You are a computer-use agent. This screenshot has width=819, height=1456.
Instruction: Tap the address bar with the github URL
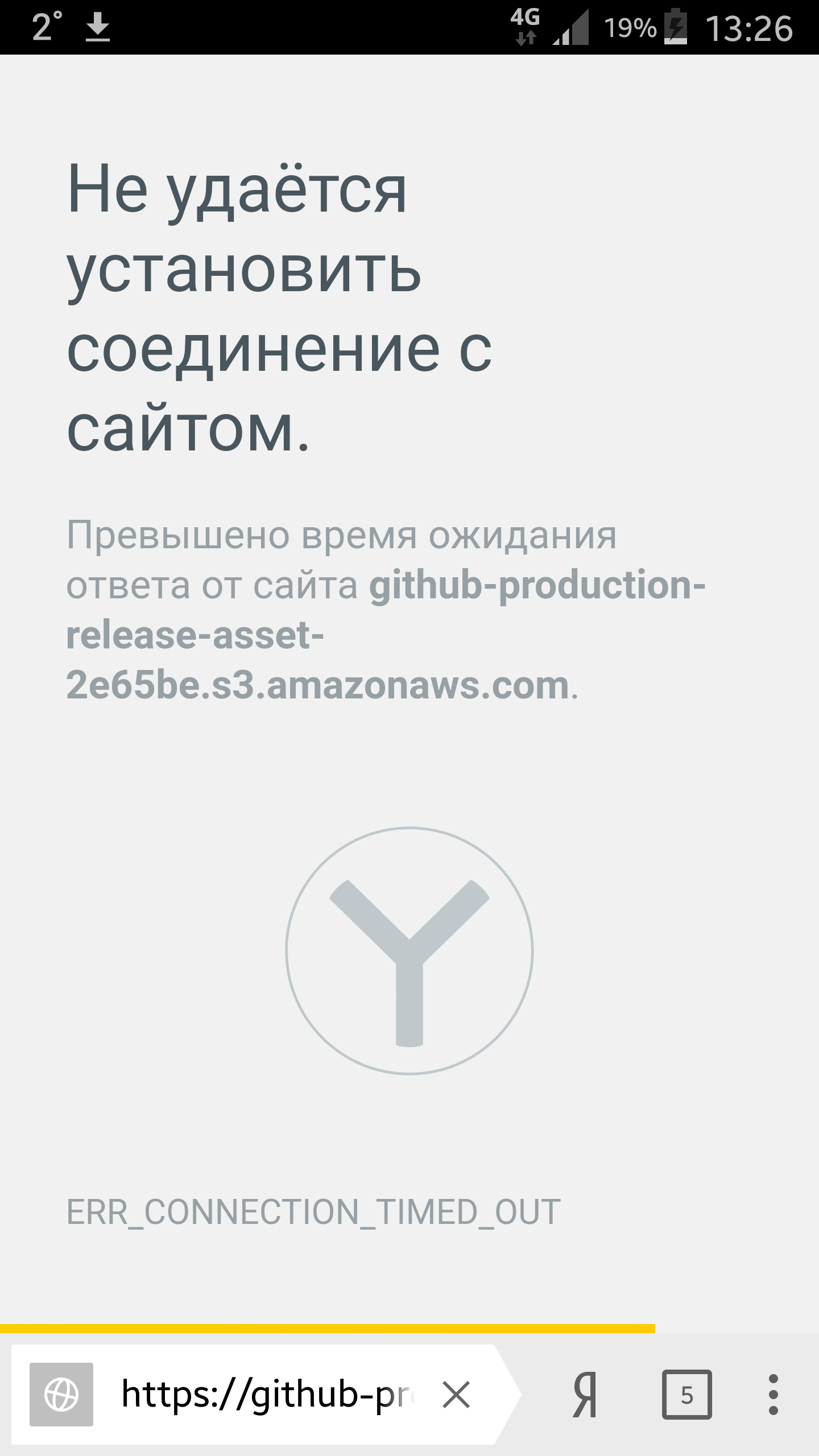pos(267,1395)
